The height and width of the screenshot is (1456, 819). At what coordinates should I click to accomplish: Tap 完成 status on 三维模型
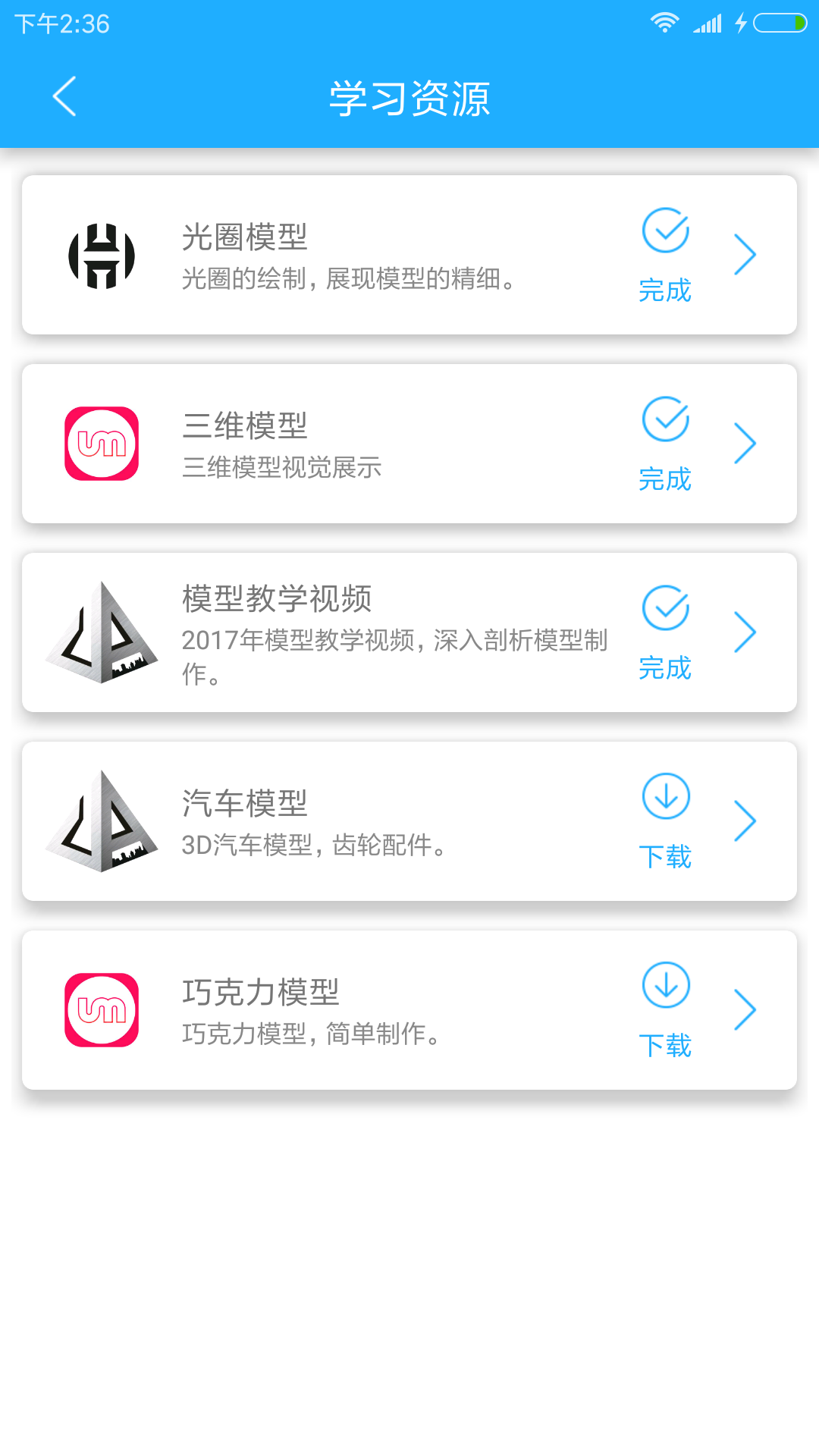[x=665, y=444]
